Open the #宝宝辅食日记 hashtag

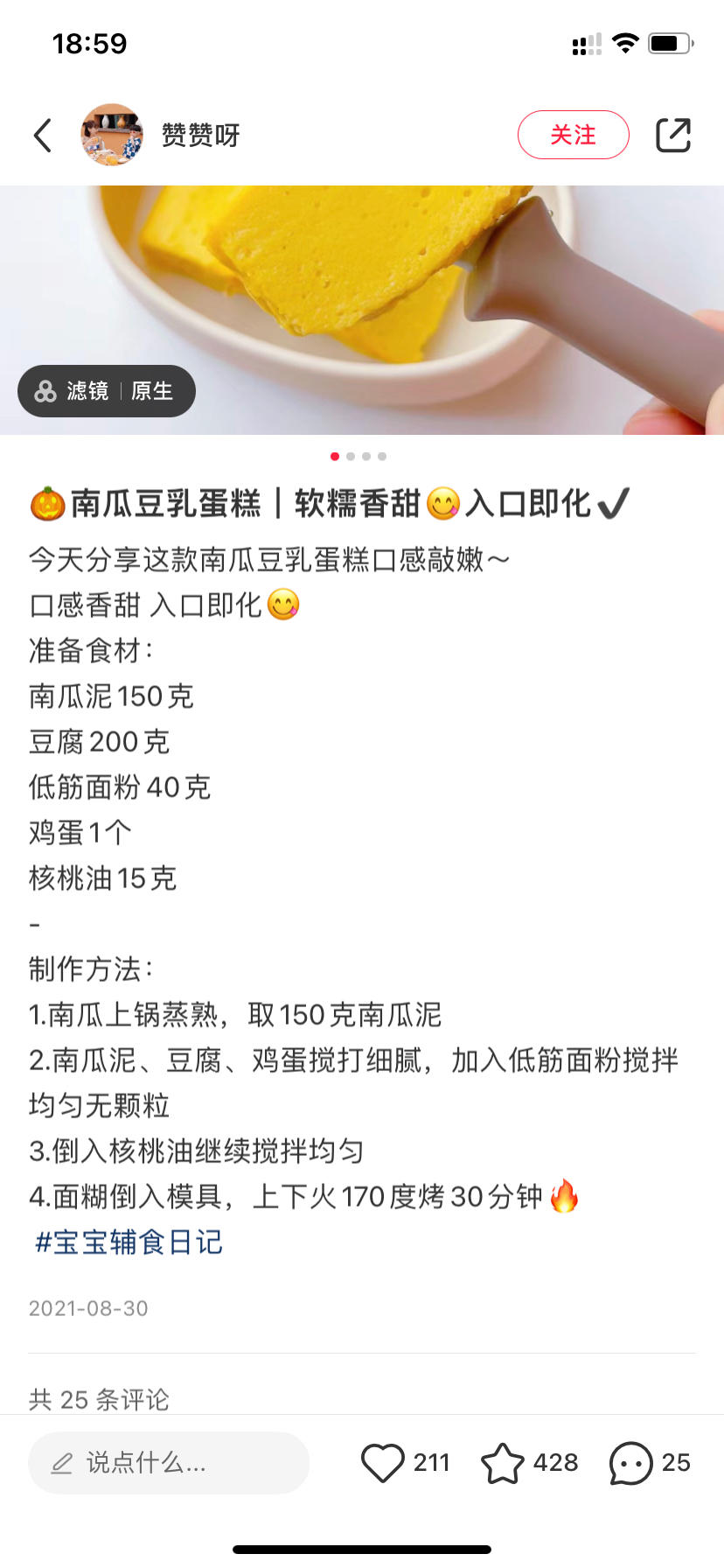(x=129, y=1242)
